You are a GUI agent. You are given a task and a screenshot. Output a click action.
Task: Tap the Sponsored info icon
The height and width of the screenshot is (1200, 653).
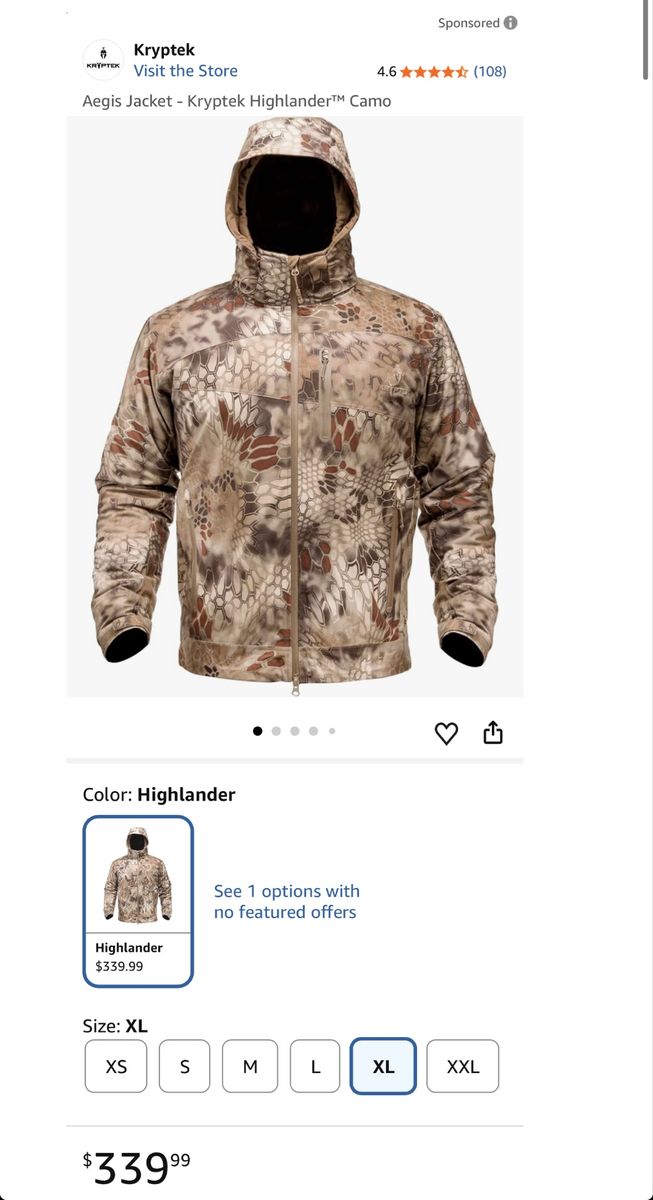pyautogui.click(x=511, y=23)
